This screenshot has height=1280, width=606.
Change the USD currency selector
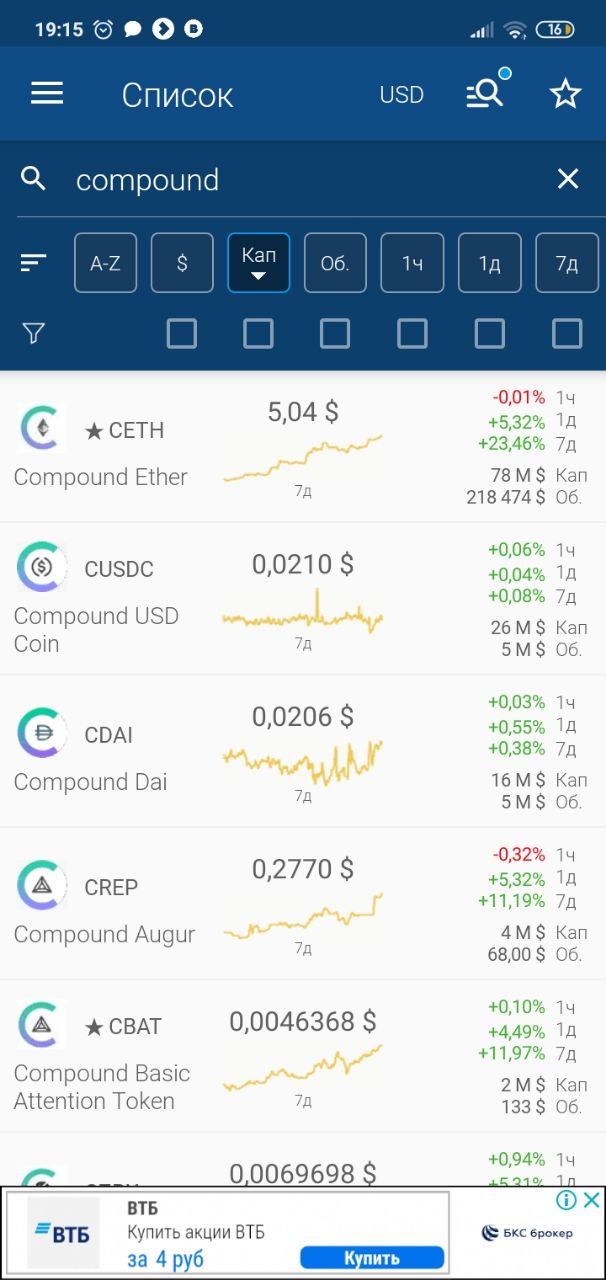pos(402,95)
